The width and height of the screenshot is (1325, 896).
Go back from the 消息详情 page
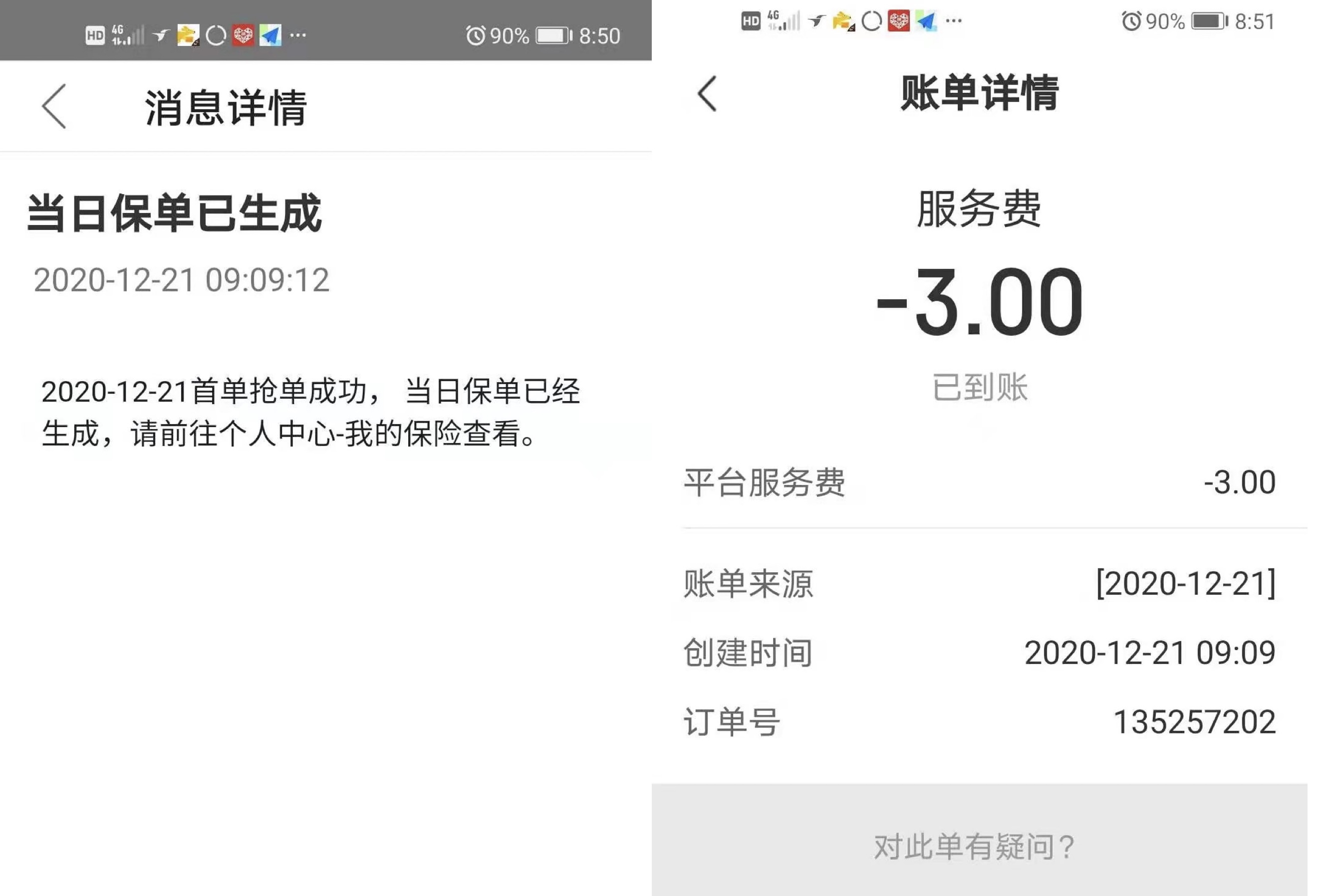(54, 107)
